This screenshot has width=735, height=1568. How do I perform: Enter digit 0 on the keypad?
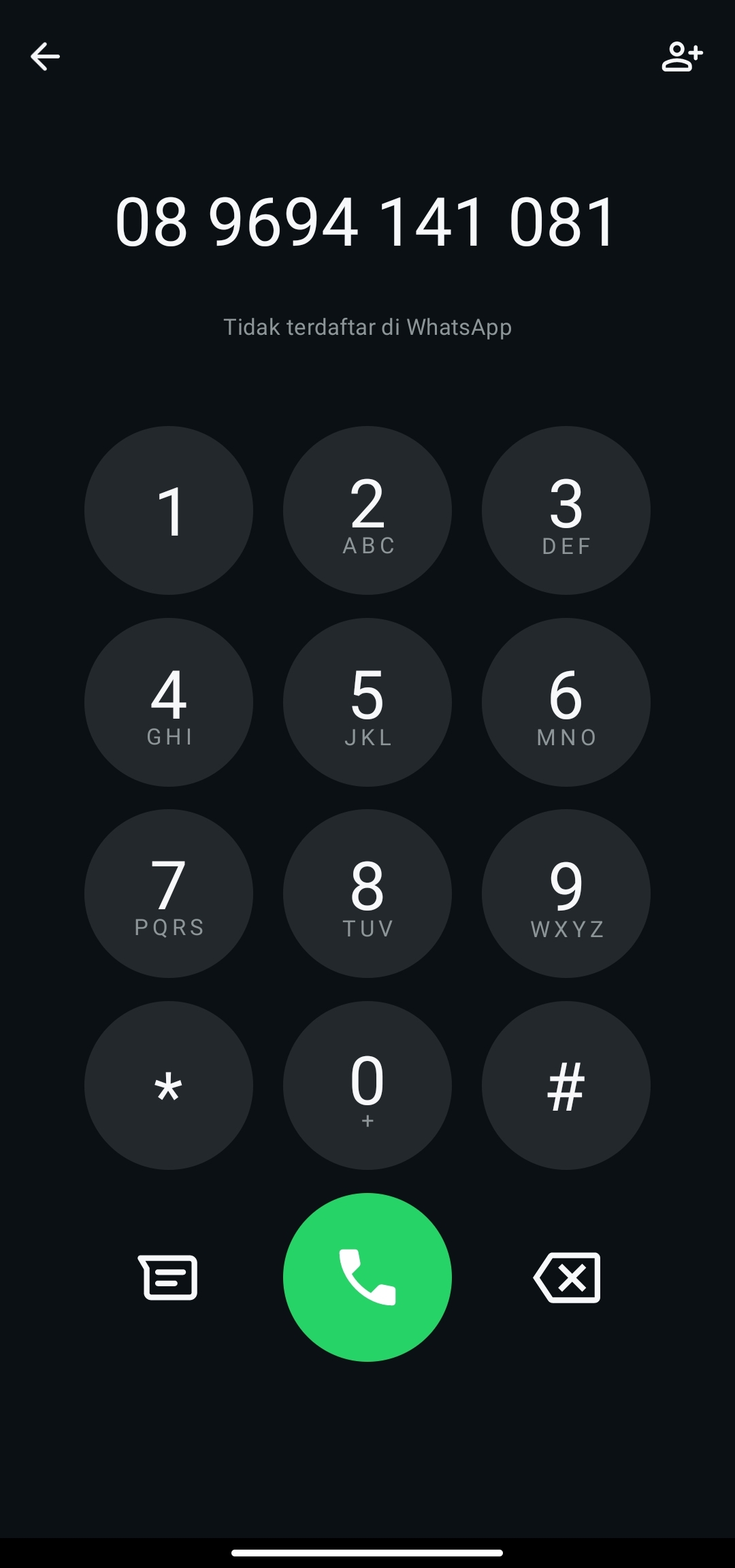click(367, 1085)
